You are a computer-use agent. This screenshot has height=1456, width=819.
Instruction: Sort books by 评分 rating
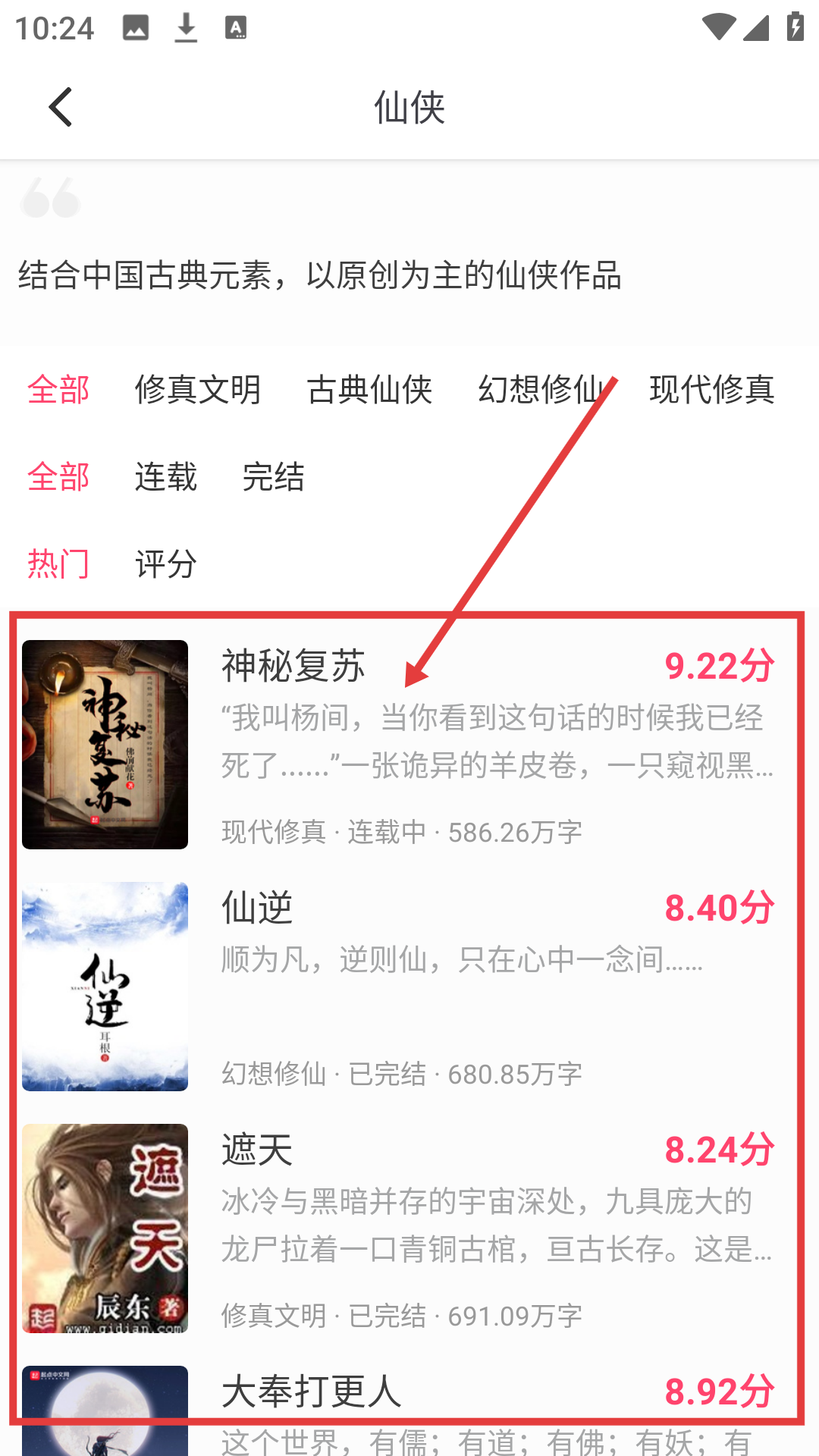coord(165,564)
